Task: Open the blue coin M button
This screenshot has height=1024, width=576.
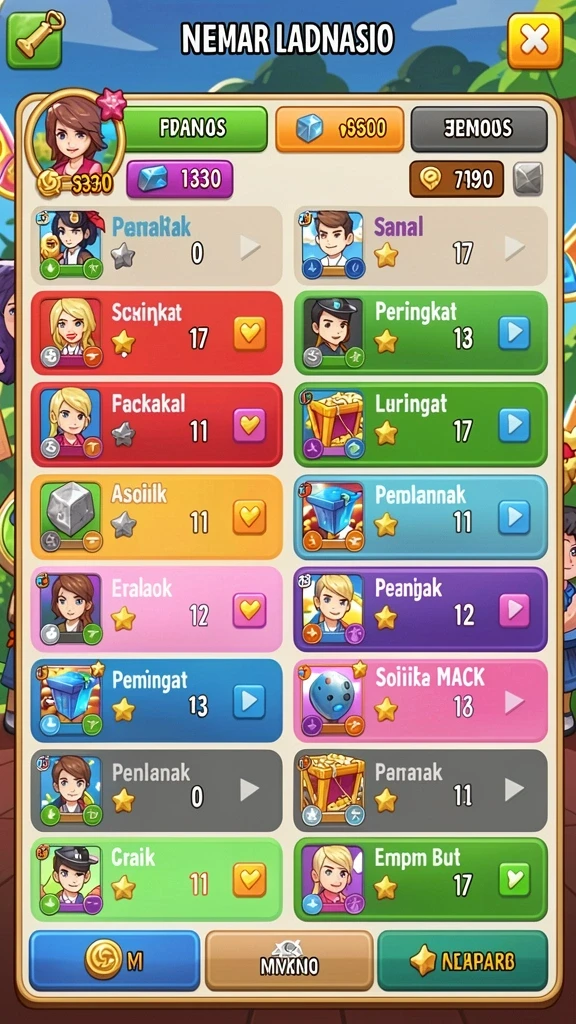Action: tap(114, 961)
